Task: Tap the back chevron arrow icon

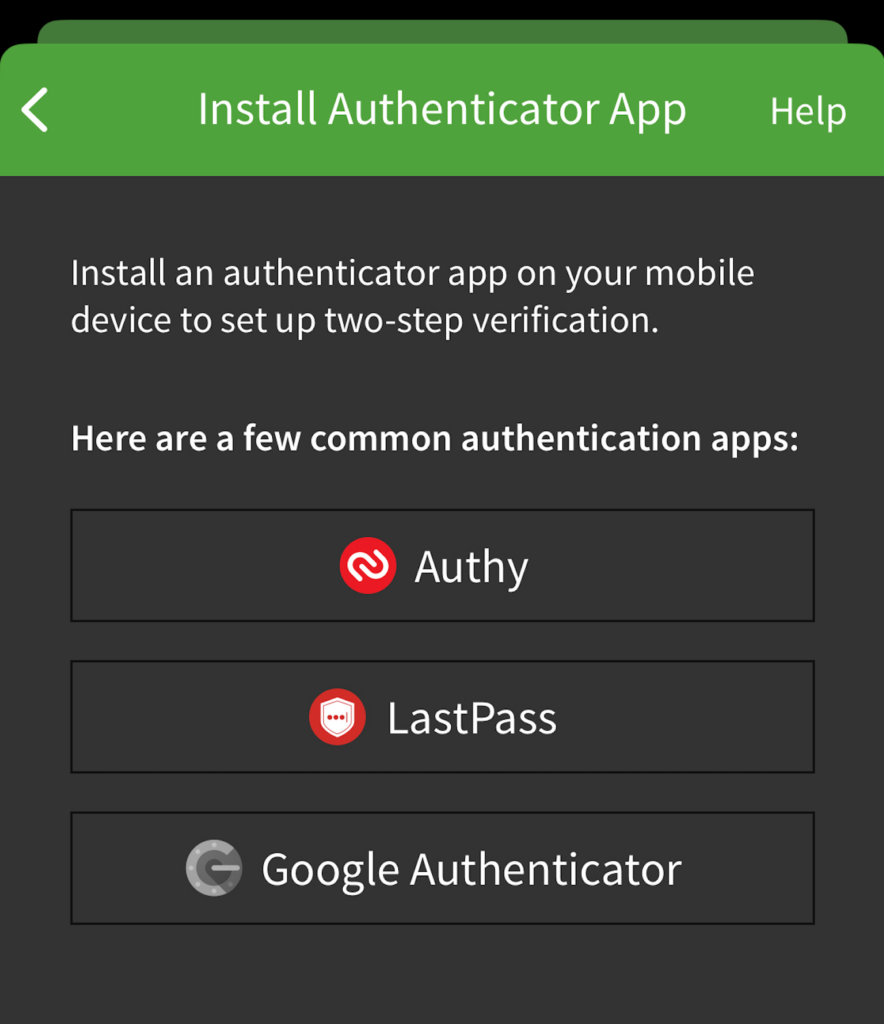Action: click(x=35, y=110)
